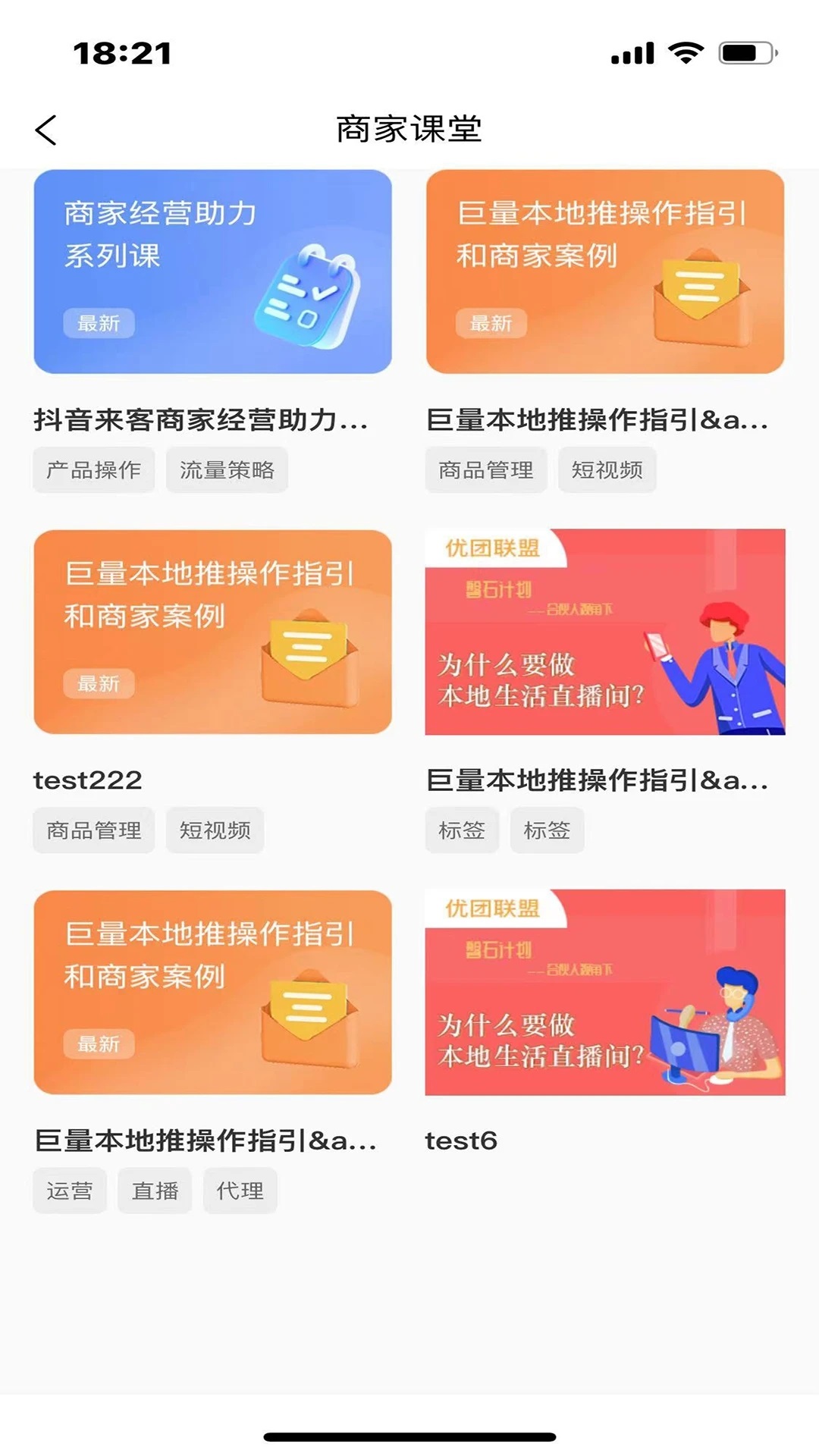Viewport: 819px width, 1456px height.
Task: Tap the back arrow icon
Action: click(x=47, y=129)
